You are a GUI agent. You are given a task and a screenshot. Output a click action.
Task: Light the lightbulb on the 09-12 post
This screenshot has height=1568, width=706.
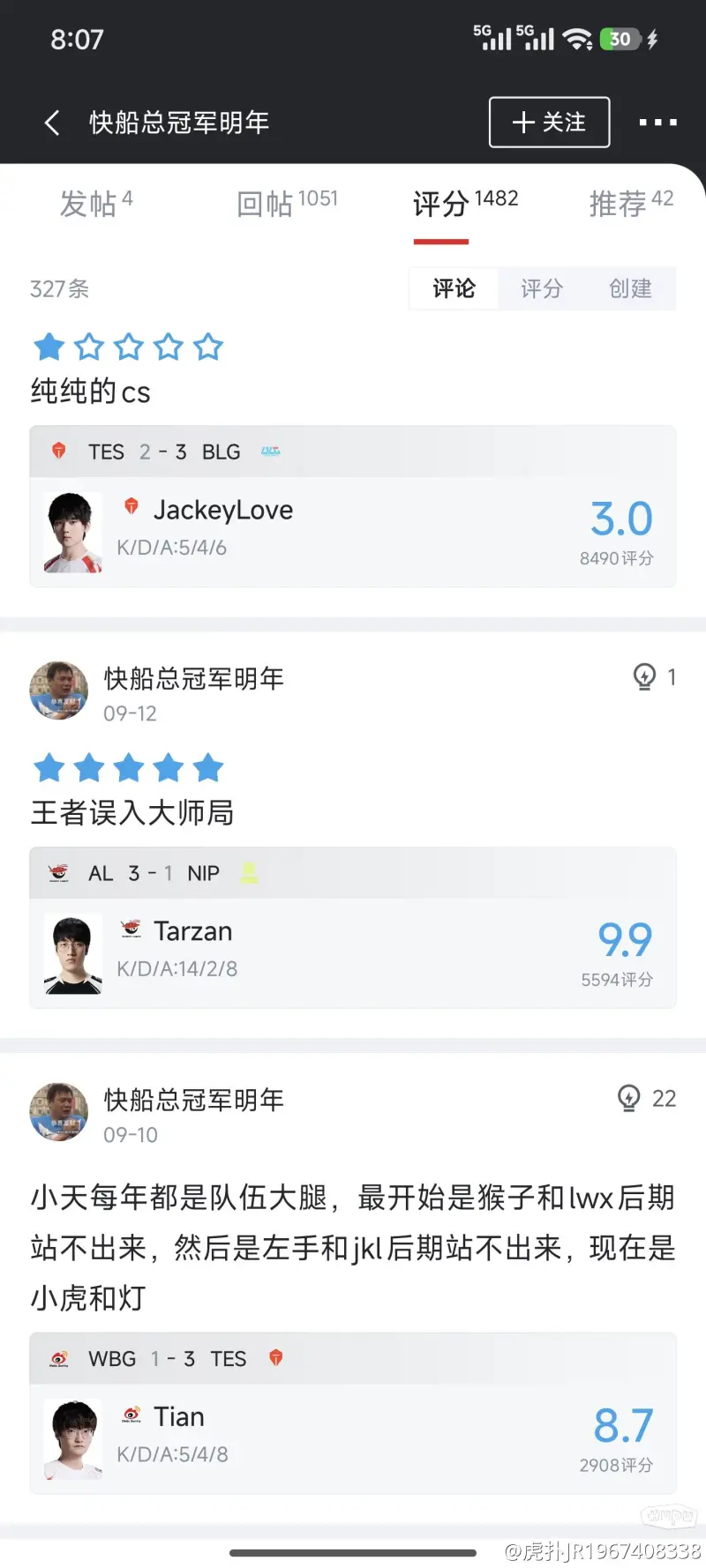click(x=645, y=677)
